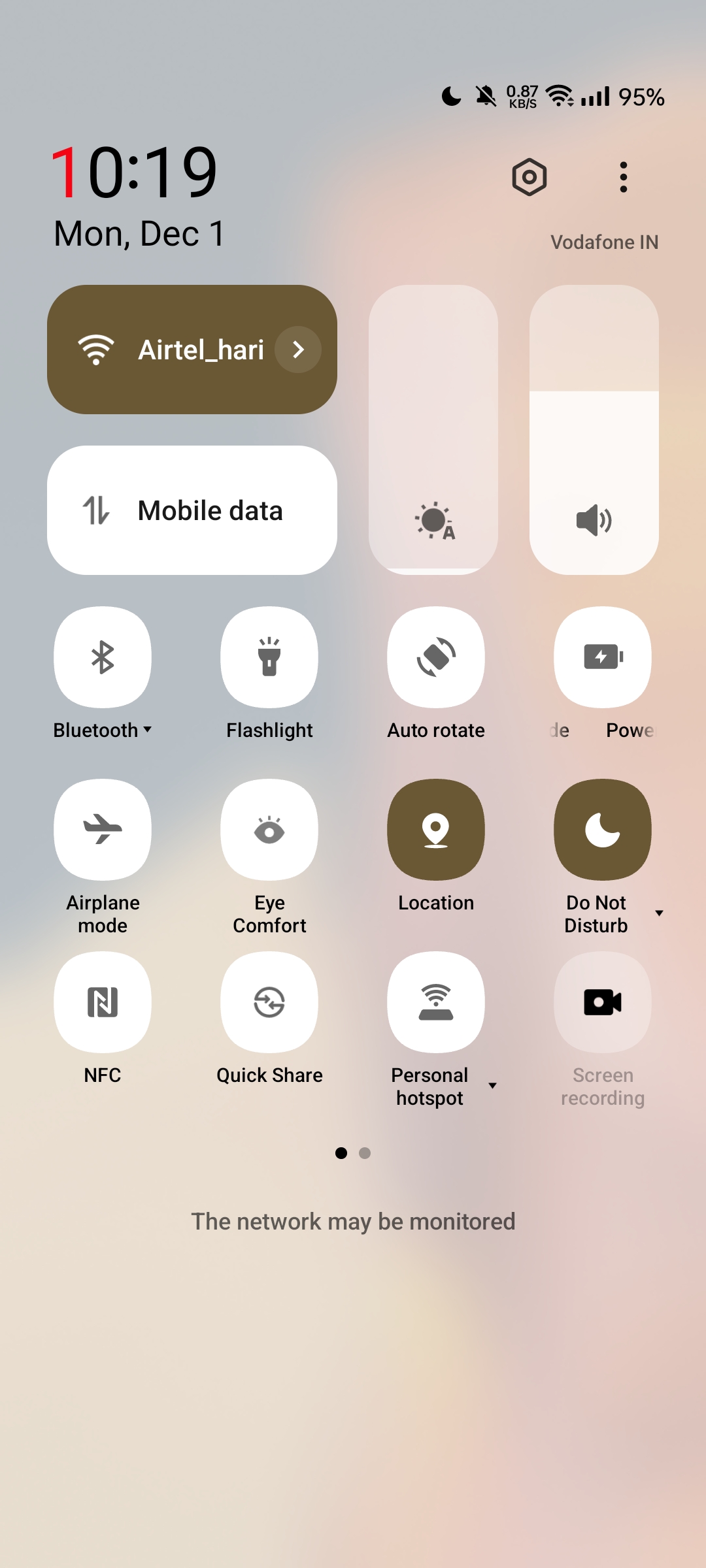Turn on Bluetooth
Viewport: 706px width, 1568px height.
click(103, 657)
